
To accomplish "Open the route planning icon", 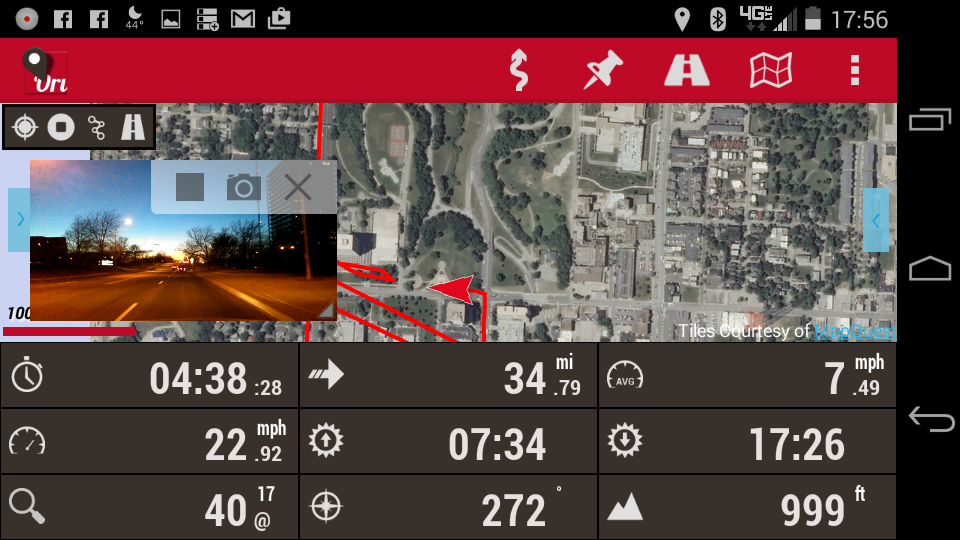I will click(x=518, y=70).
